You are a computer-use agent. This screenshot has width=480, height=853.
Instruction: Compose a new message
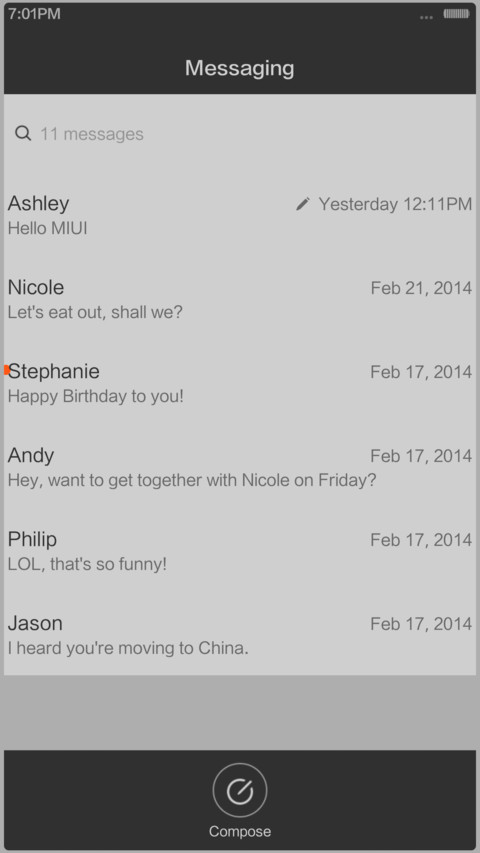click(239, 800)
